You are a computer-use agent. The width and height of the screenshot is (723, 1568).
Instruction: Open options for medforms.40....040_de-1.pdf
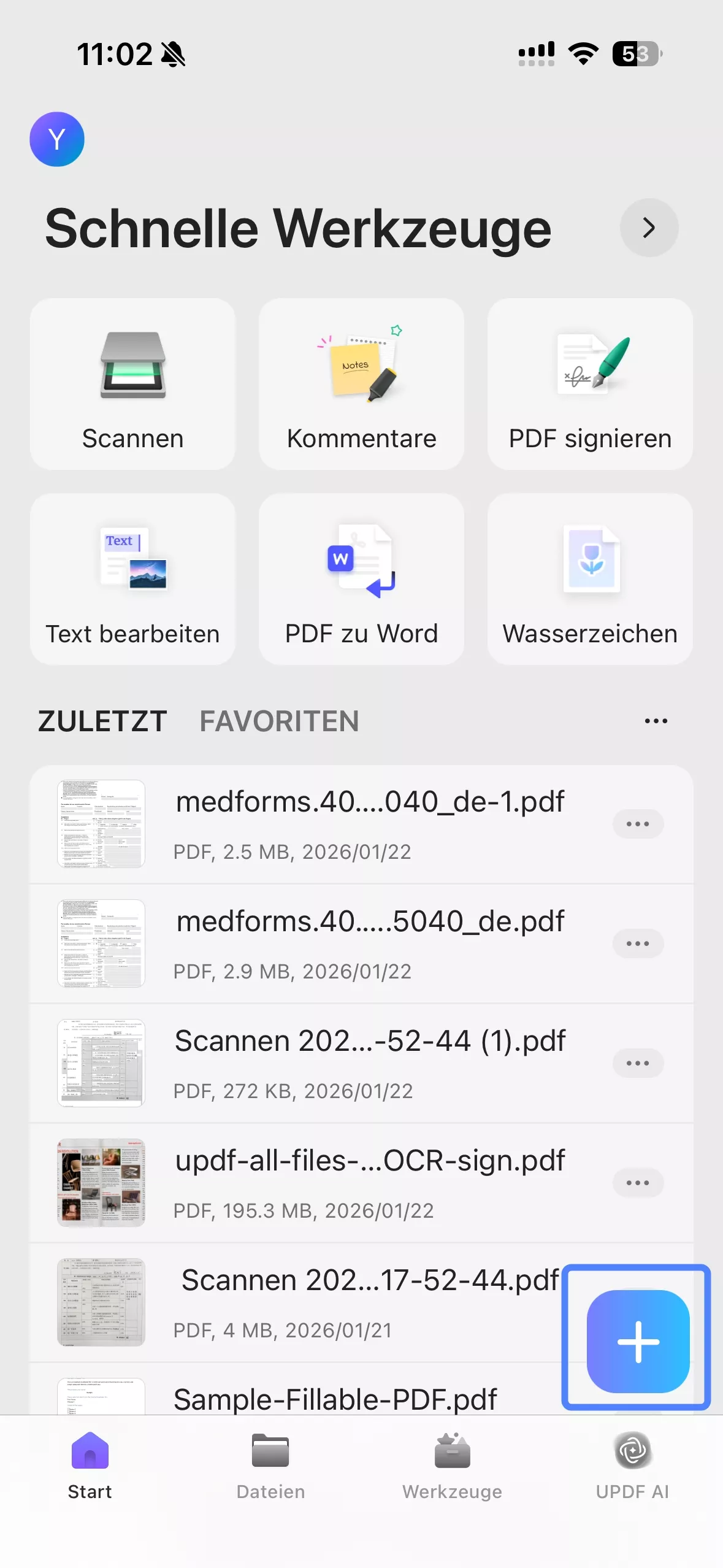638,824
